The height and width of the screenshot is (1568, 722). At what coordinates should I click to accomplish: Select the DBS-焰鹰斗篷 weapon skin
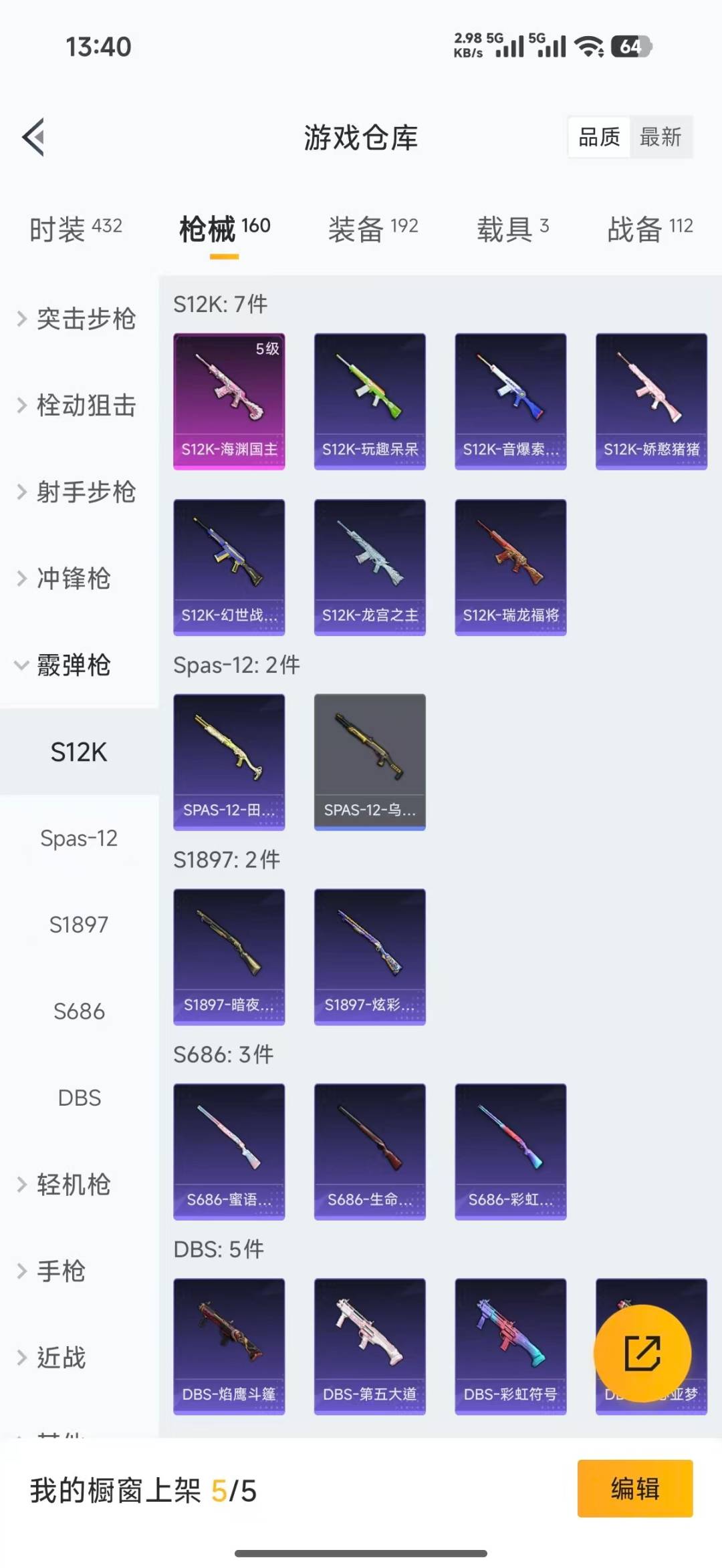click(229, 1346)
